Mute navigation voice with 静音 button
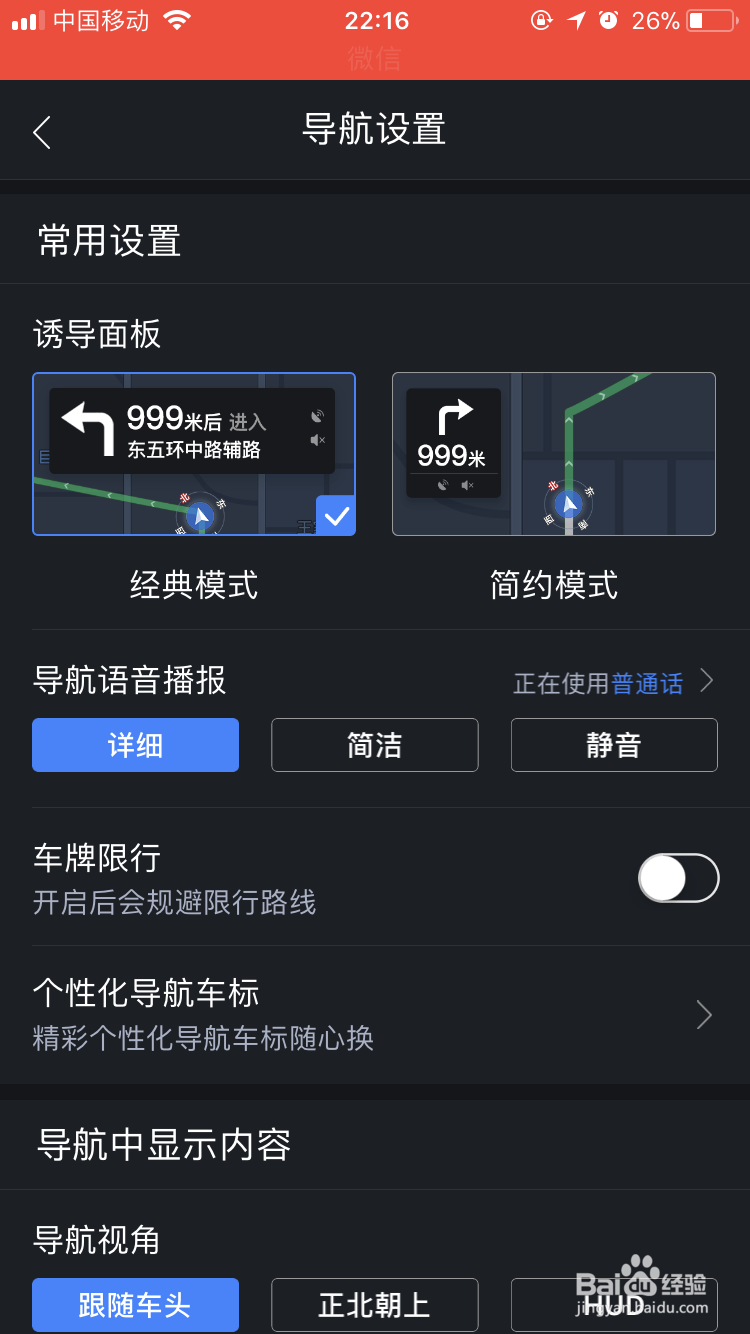Viewport: 750px width, 1334px height. 613,744
